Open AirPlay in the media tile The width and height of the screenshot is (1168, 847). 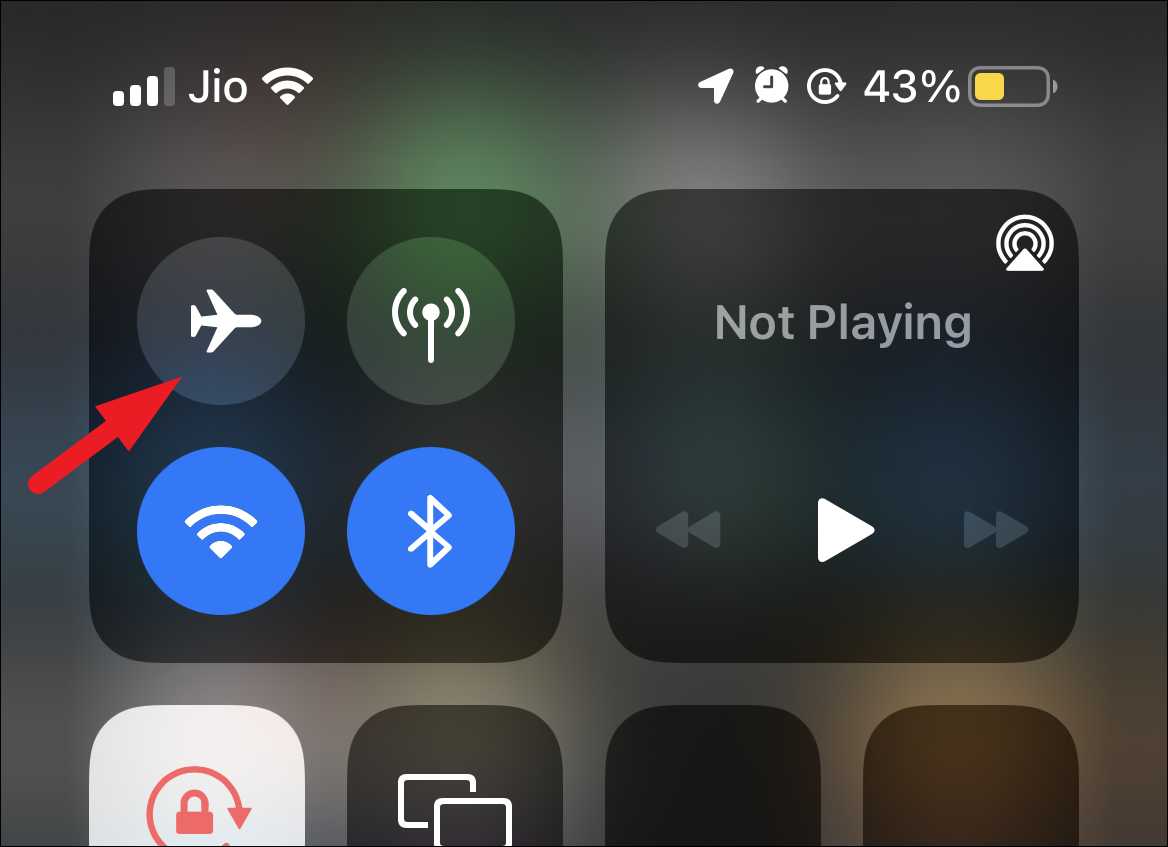point(1024,245)
